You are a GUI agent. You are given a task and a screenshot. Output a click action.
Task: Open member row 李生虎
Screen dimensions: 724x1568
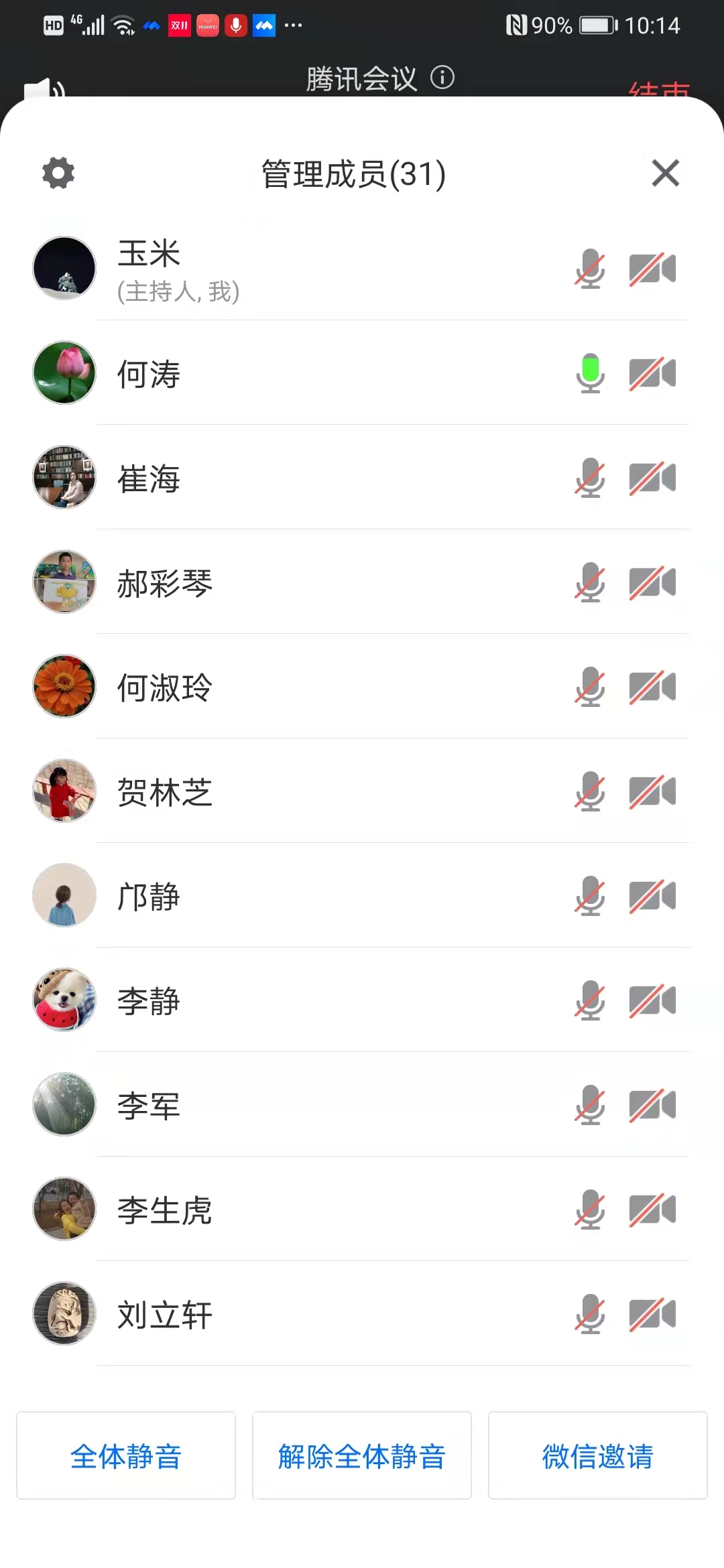point(362,1210)
